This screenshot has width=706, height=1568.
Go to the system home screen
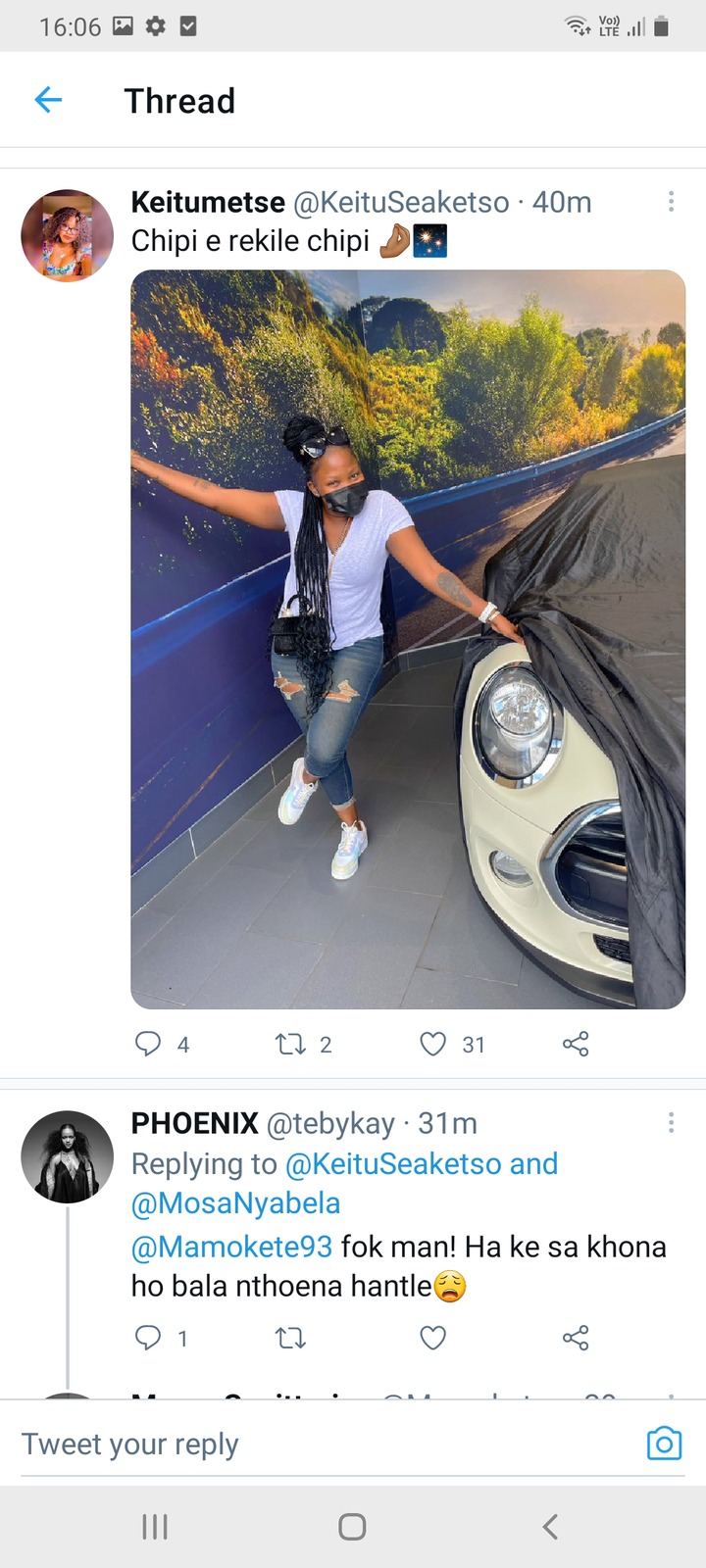(x=352, y=1526)
